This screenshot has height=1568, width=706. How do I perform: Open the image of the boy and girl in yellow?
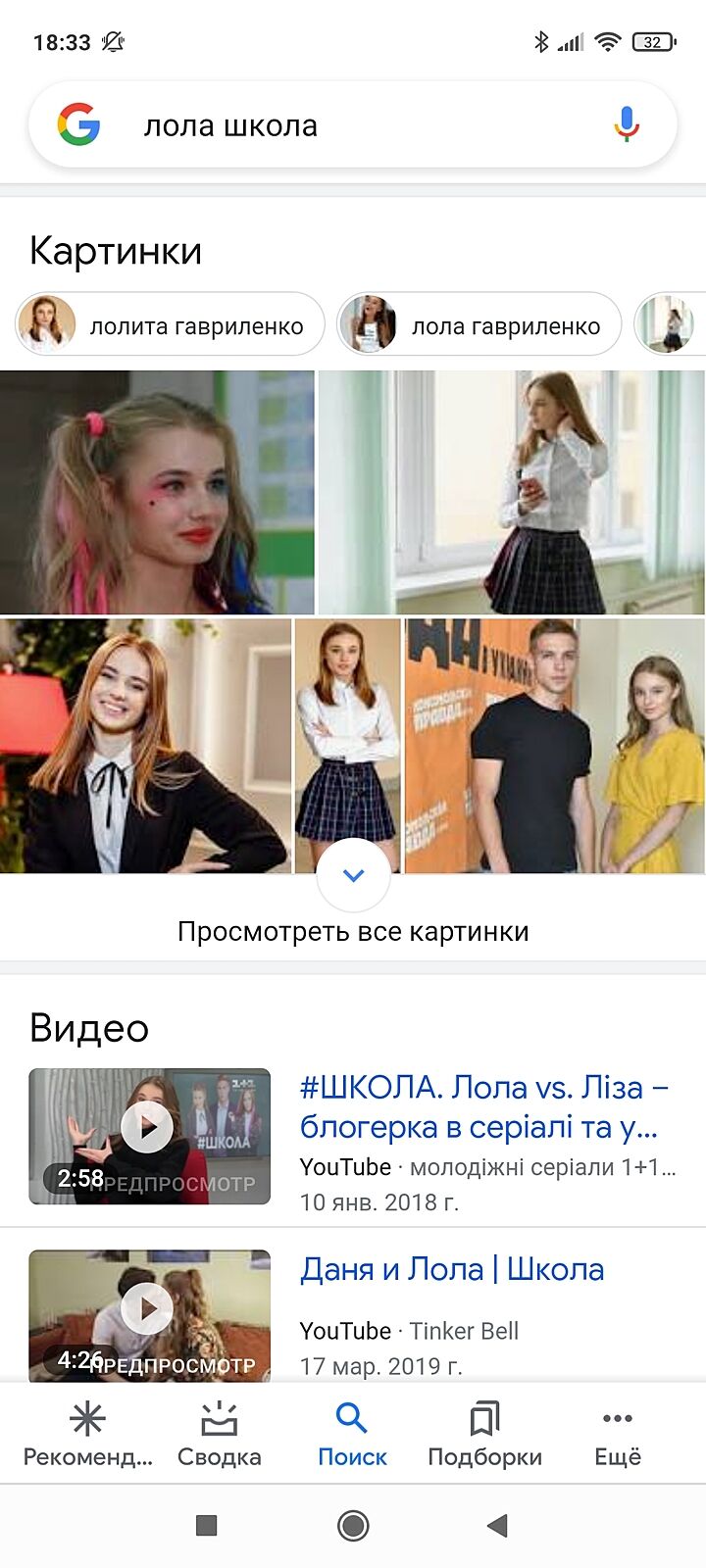554,745
